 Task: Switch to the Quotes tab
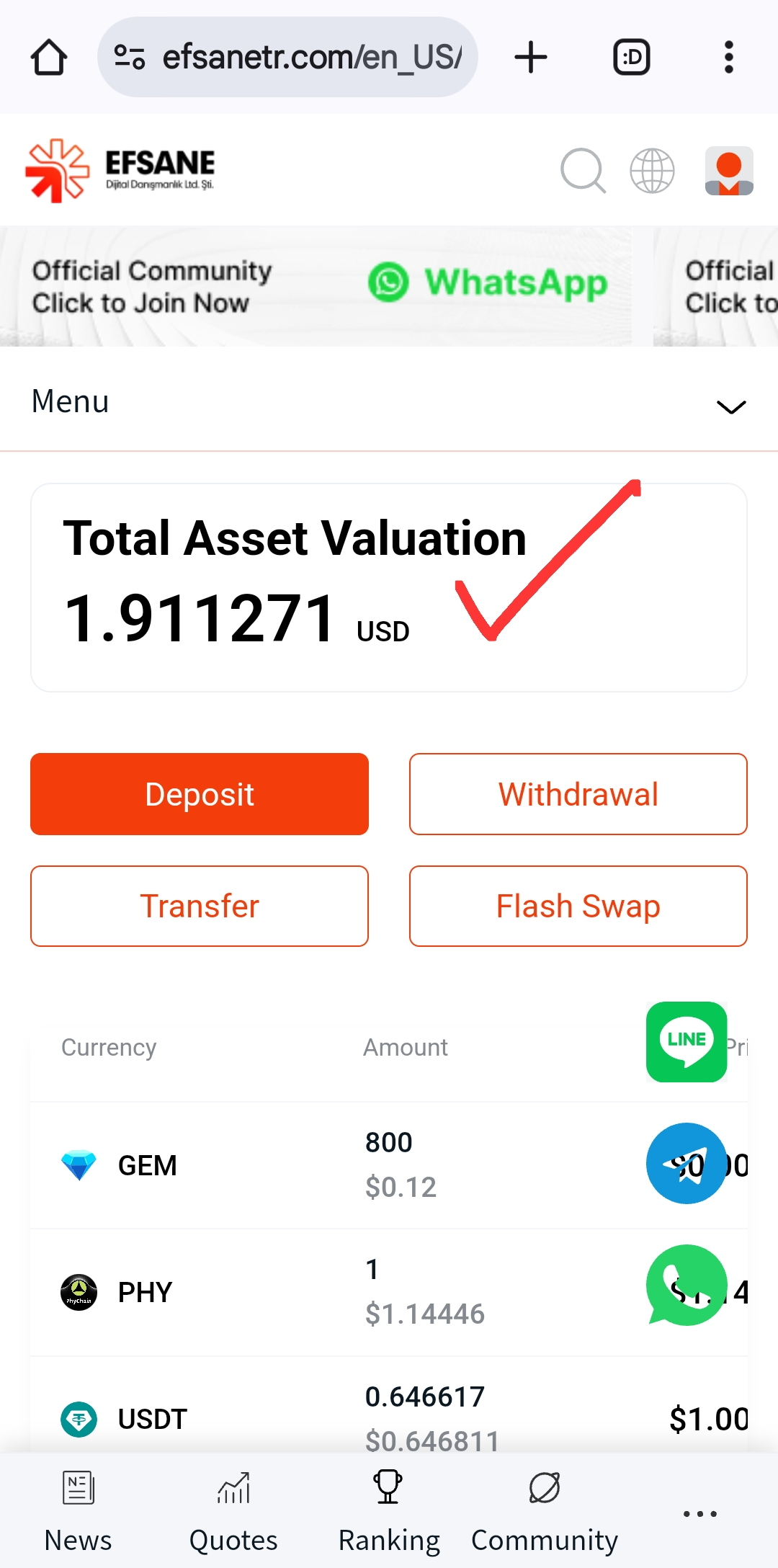[233, 1510]
